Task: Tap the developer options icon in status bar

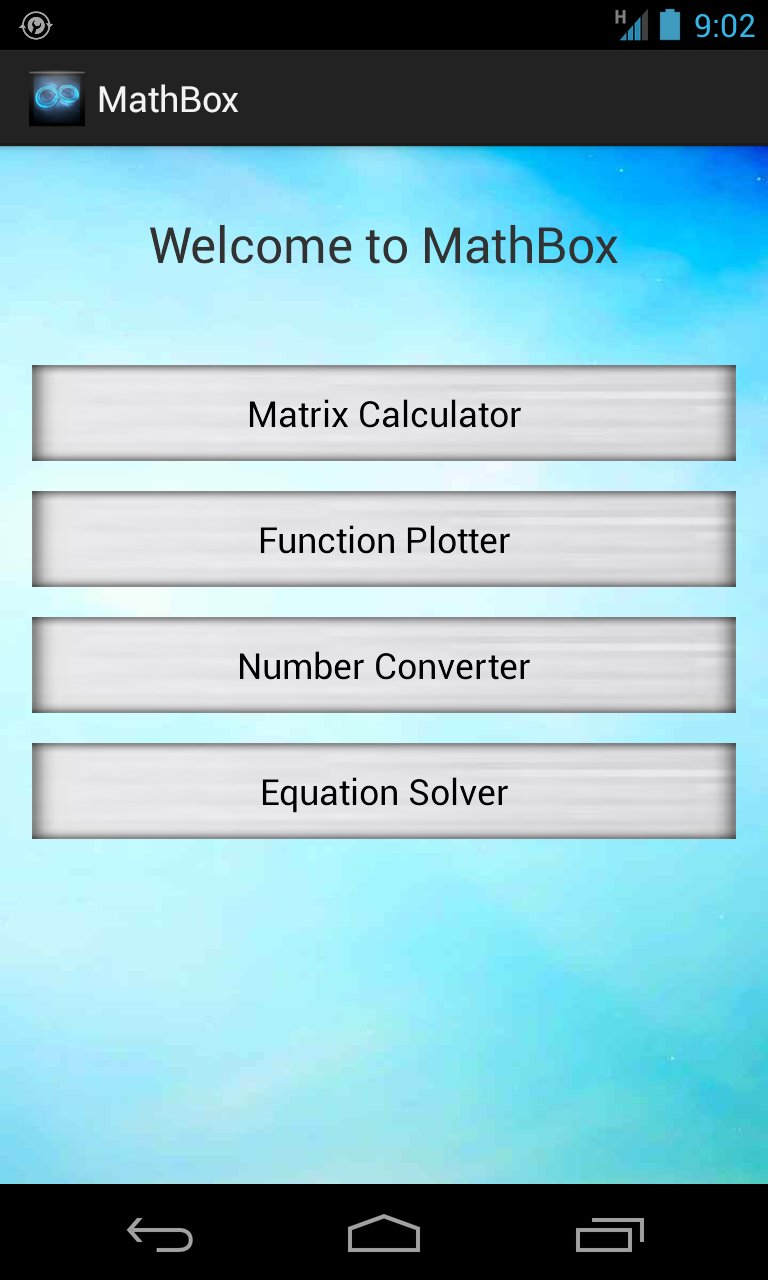Action: (x=36, y=25)
